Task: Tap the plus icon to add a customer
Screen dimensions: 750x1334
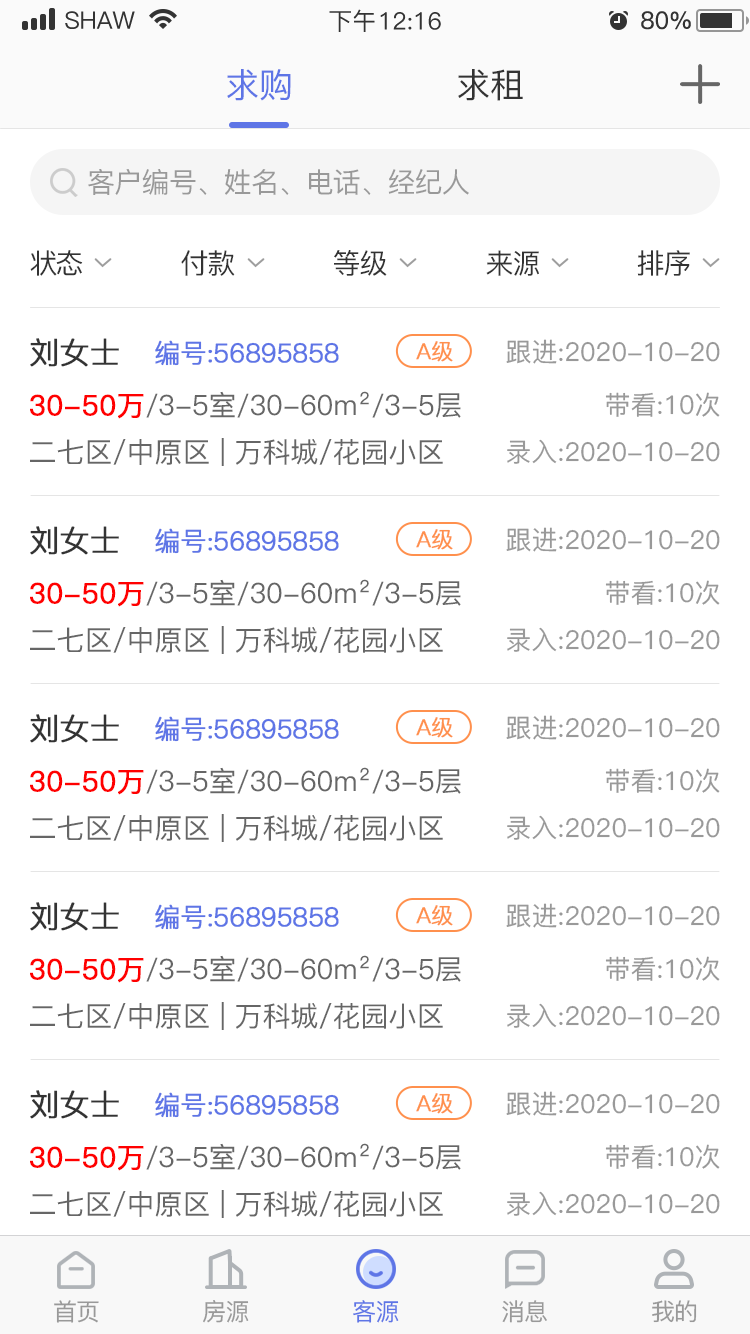Action: pyautogui.click(x=699, y=84)
